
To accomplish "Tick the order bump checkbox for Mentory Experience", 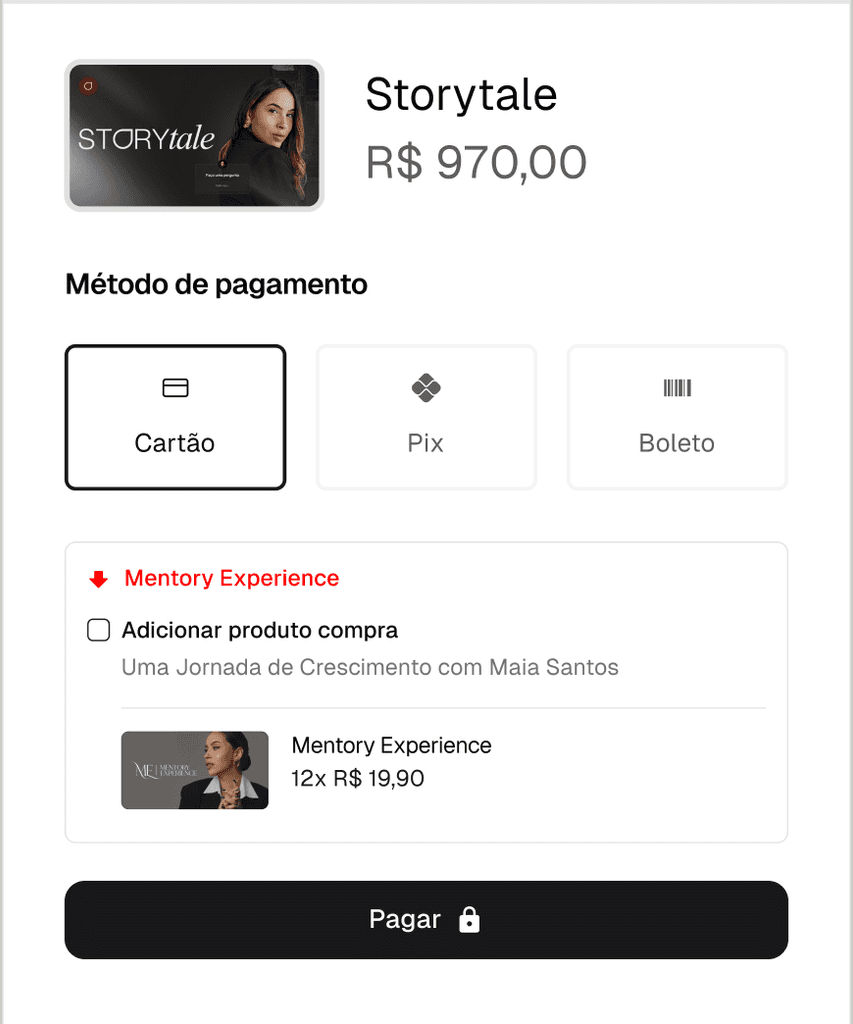I will pos(98,630).
